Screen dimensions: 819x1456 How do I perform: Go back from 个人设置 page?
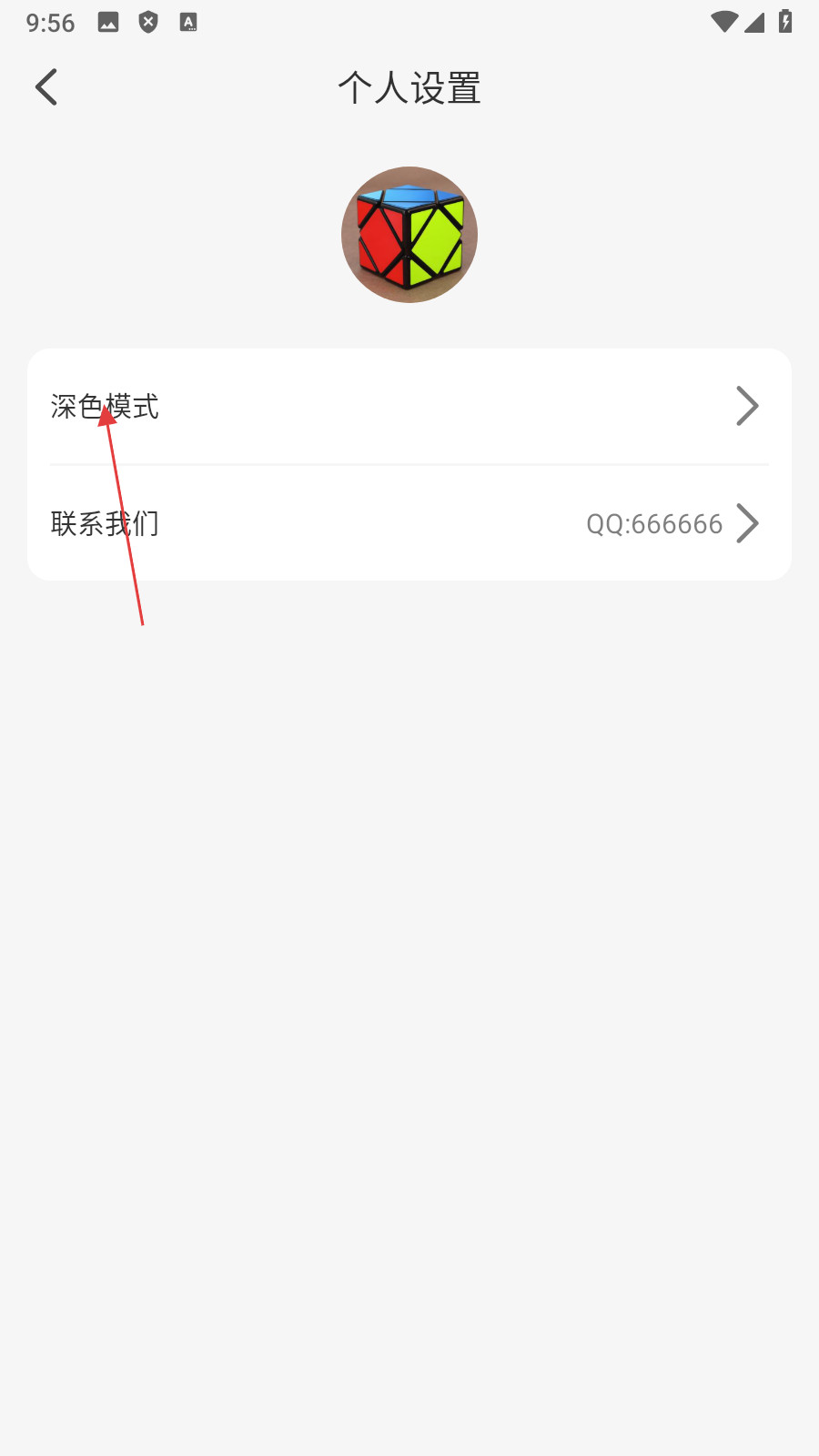point(46,87)
